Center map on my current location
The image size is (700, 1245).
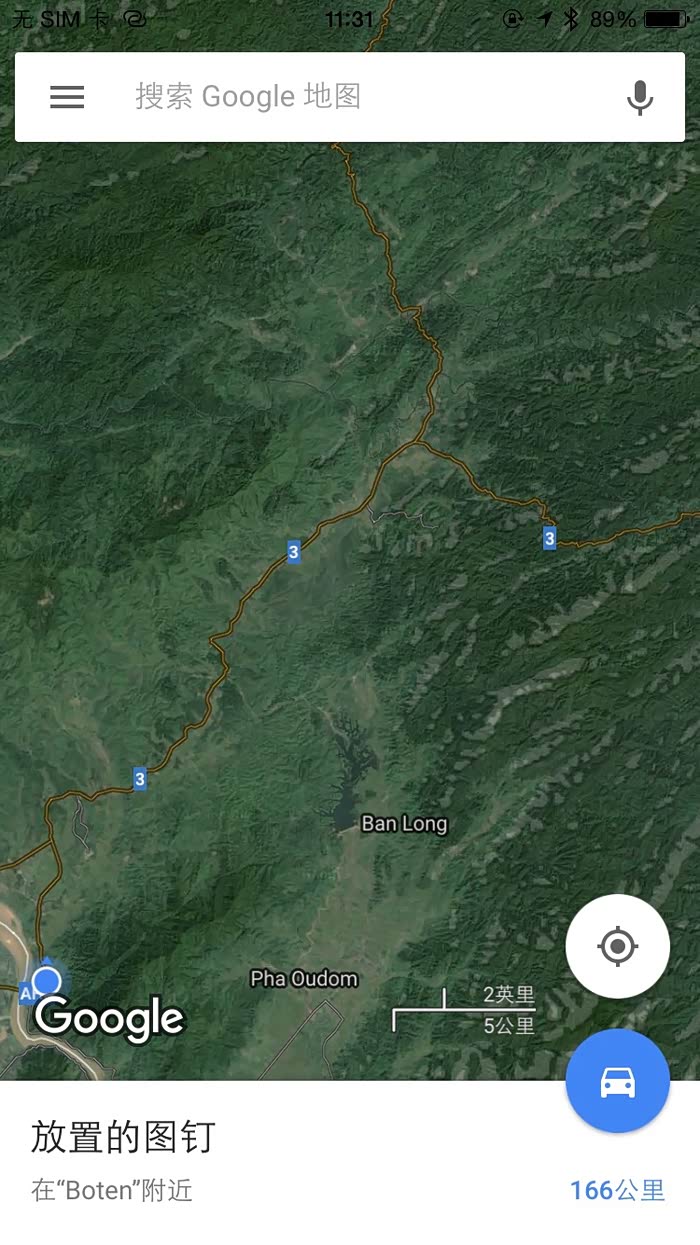point(618,946)
